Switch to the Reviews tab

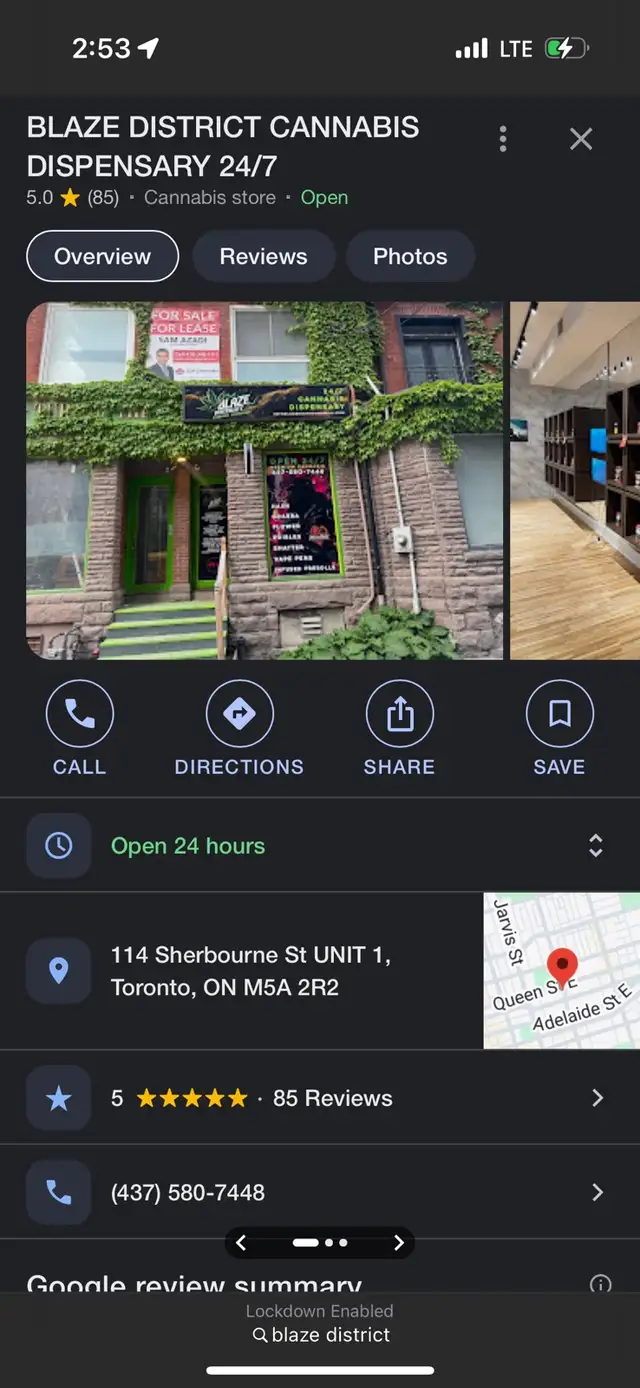[264, 256]
